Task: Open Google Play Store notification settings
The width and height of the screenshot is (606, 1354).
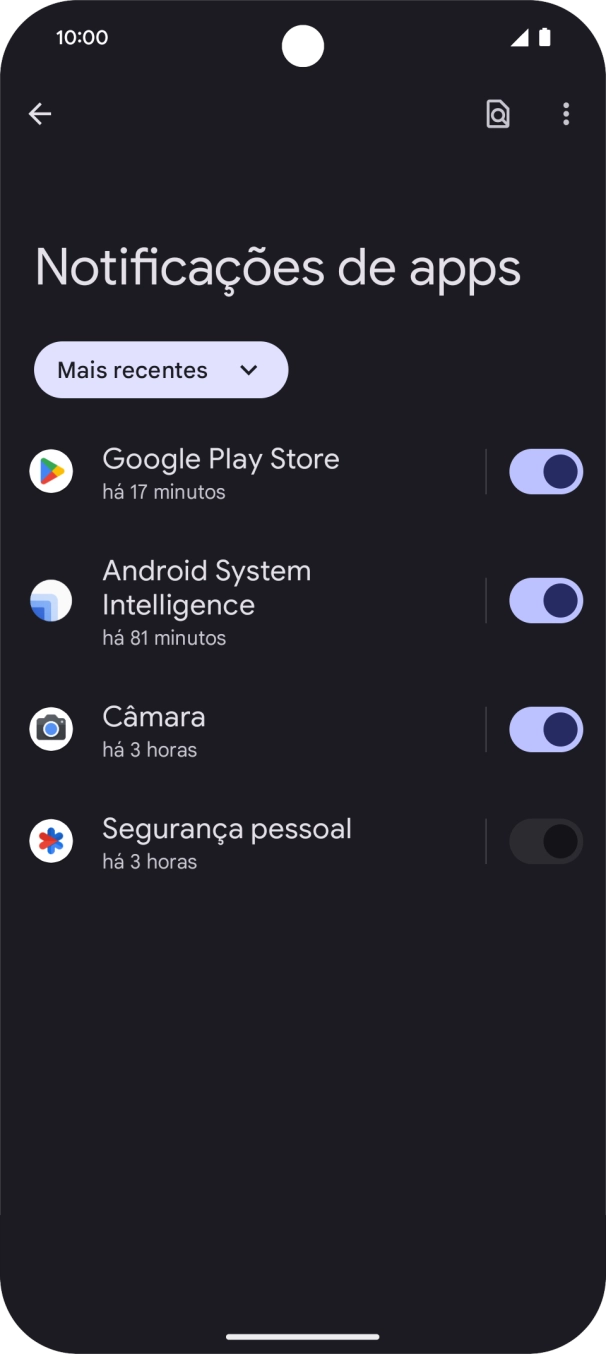Action: point(221,472)
